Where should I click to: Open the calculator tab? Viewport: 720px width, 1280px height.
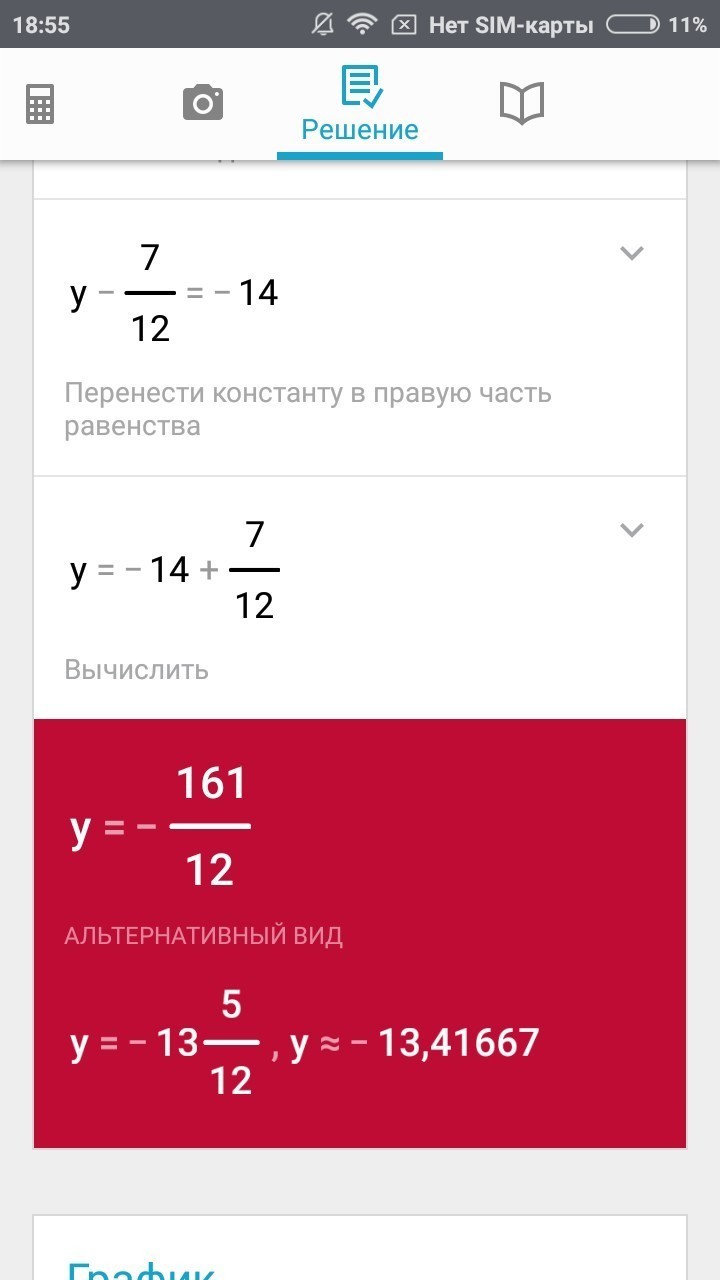coord(40,103)
